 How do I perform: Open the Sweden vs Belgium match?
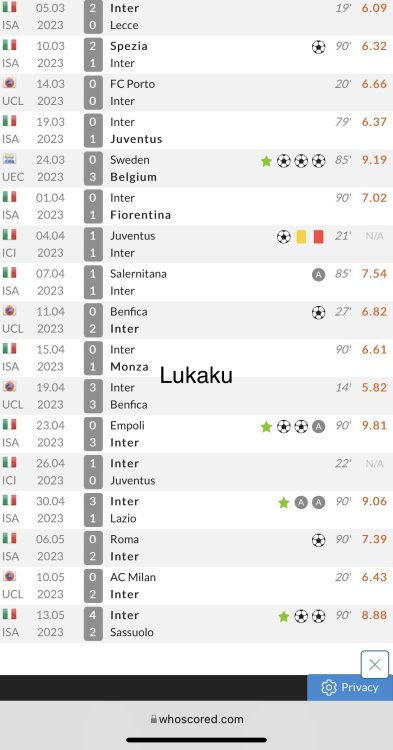coord(196,168)
